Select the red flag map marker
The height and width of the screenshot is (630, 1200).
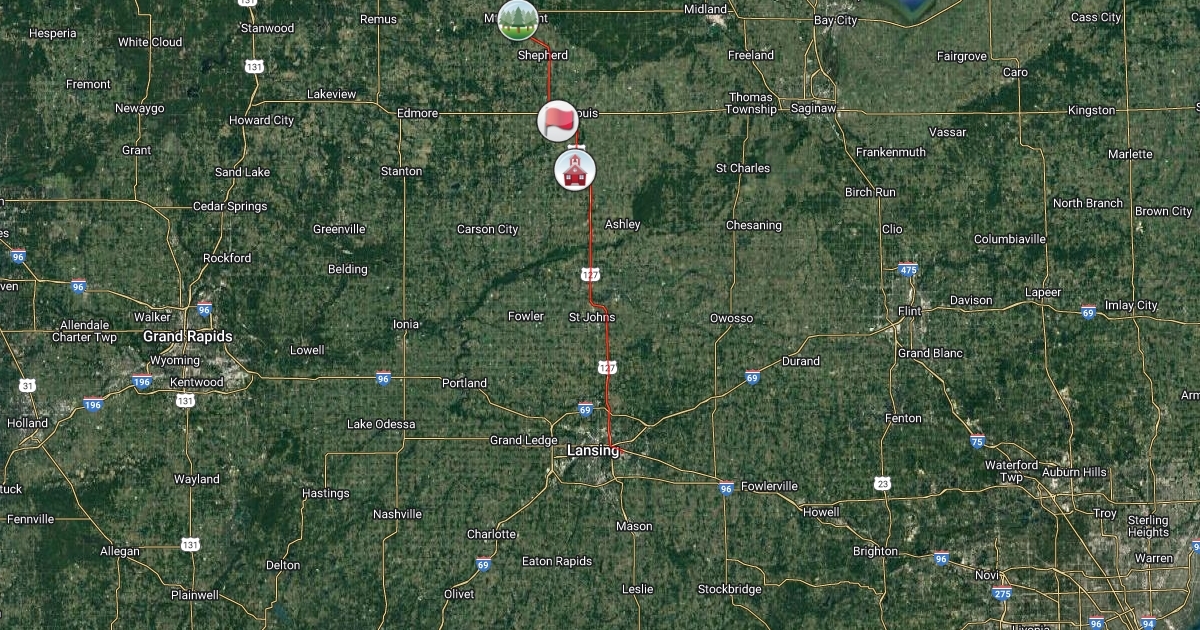557,121
